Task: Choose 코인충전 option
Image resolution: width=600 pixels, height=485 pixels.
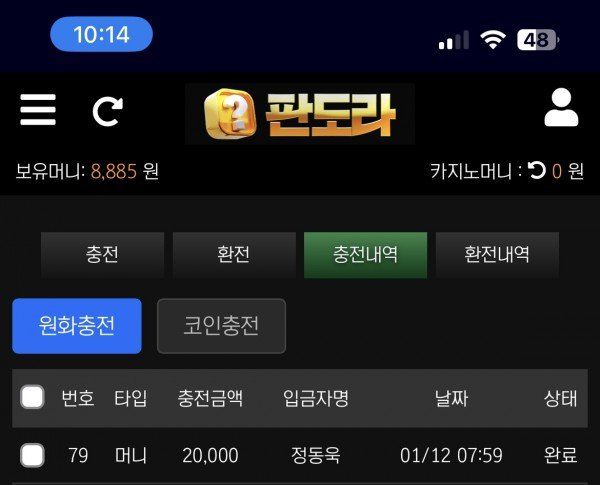Action: [221, 326]
